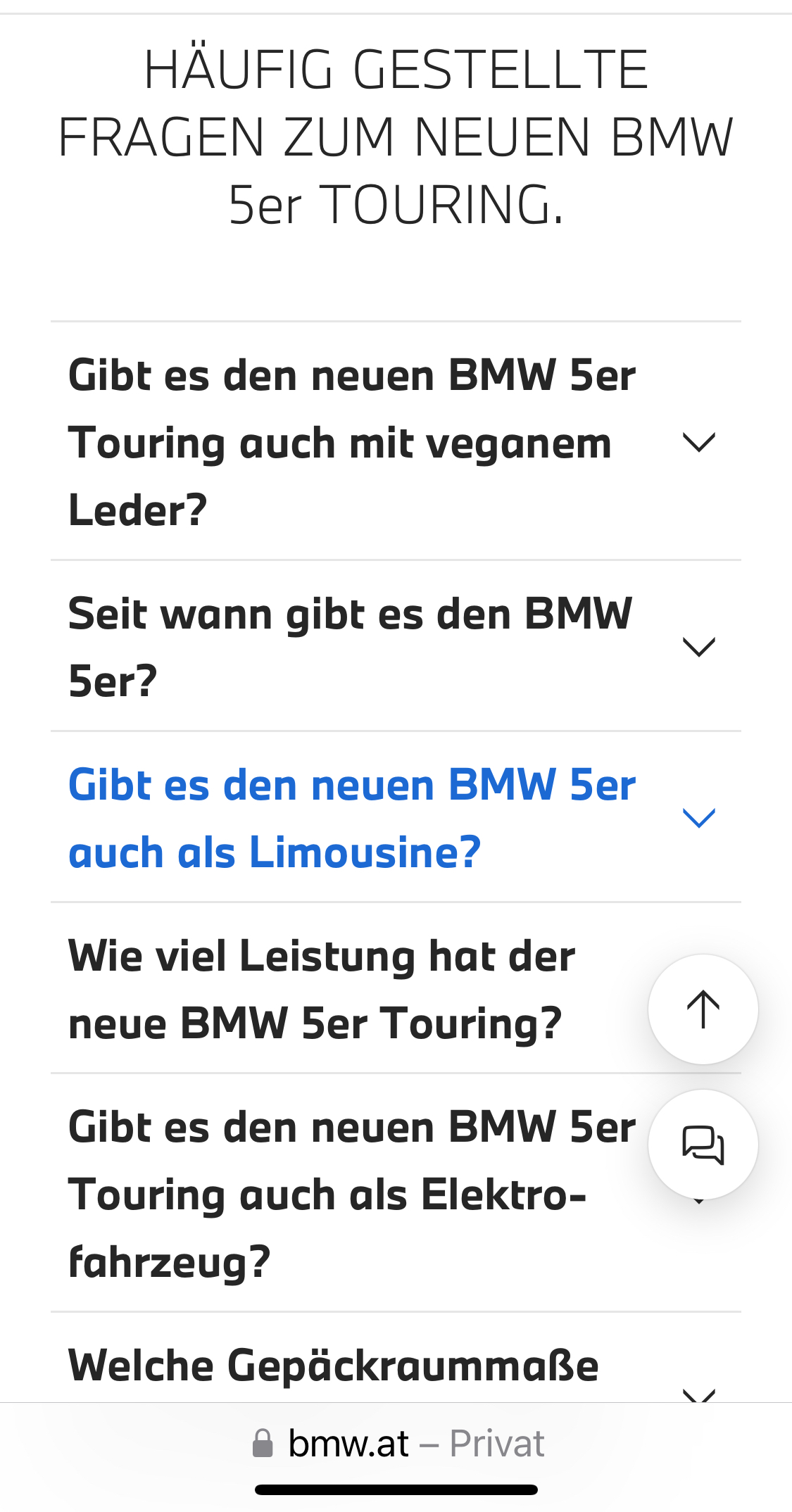This screenshot has height=1512, width=792.
Task: Tap the bmw.at address bar
Action: click(x=397, y=1444)
